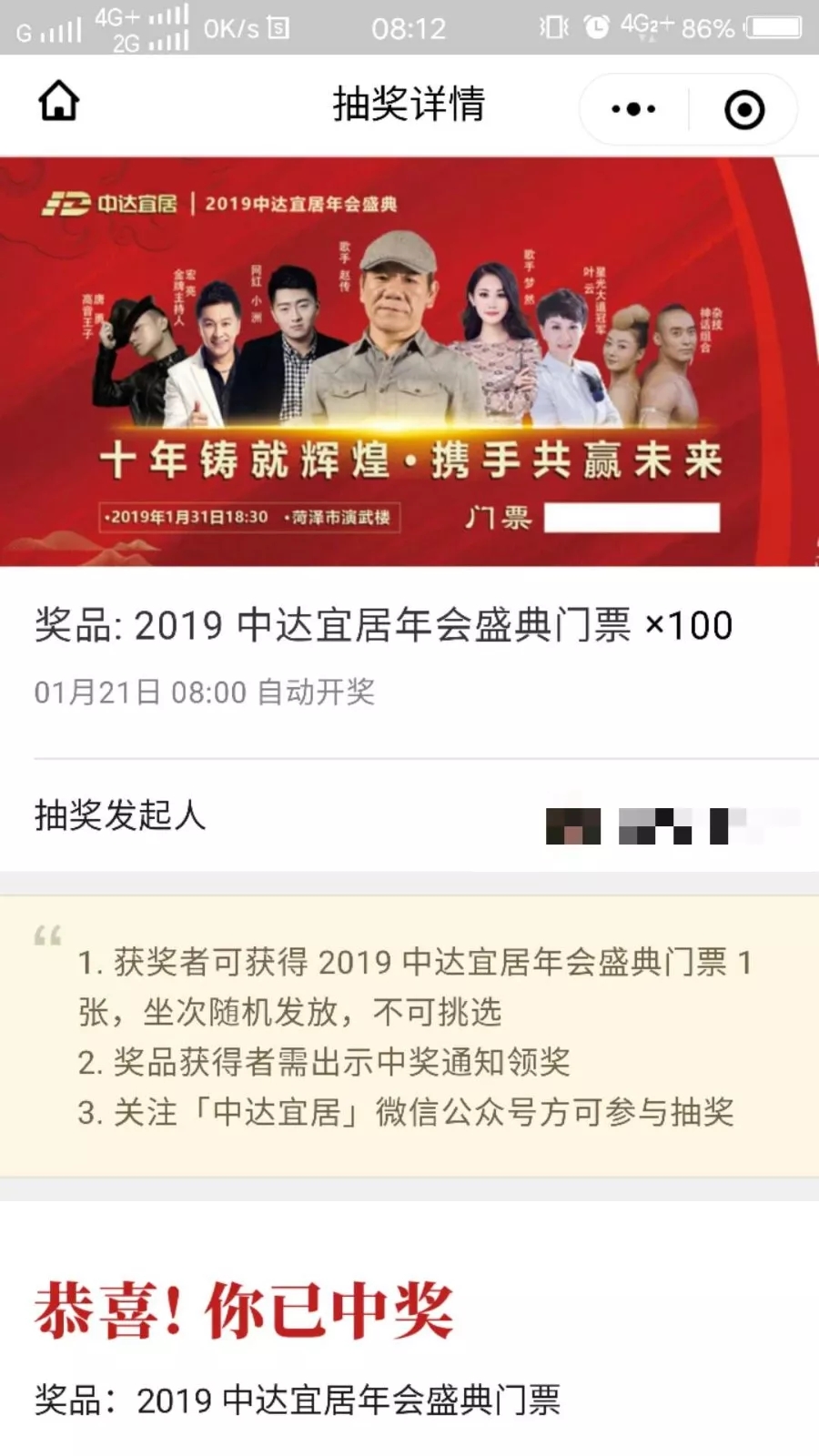Viewport: 819px width, 1456px height.
Task: Close the mini program with the circle button
Action: [x=743, y=109]
